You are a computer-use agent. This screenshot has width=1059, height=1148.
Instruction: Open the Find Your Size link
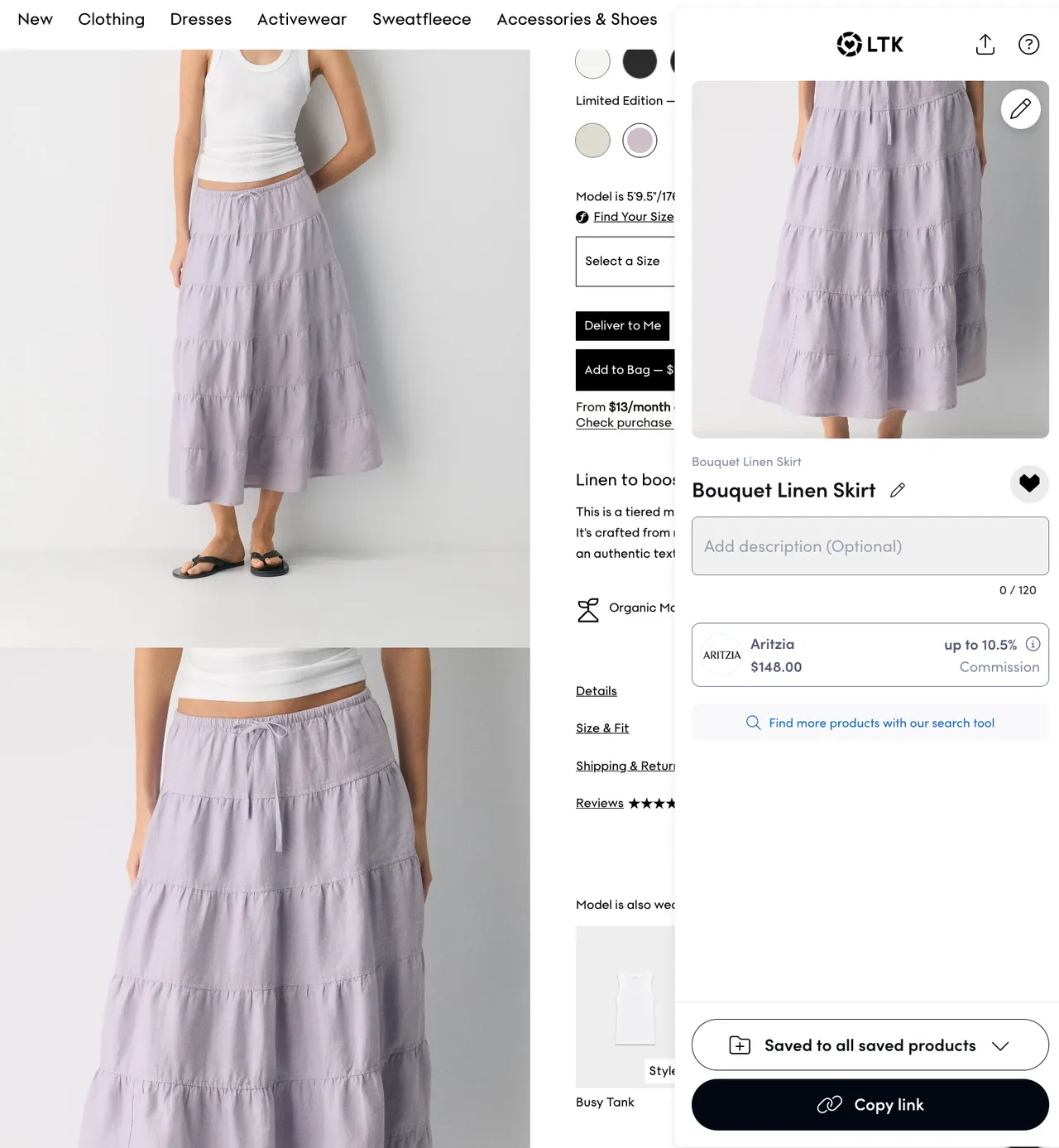634,216
